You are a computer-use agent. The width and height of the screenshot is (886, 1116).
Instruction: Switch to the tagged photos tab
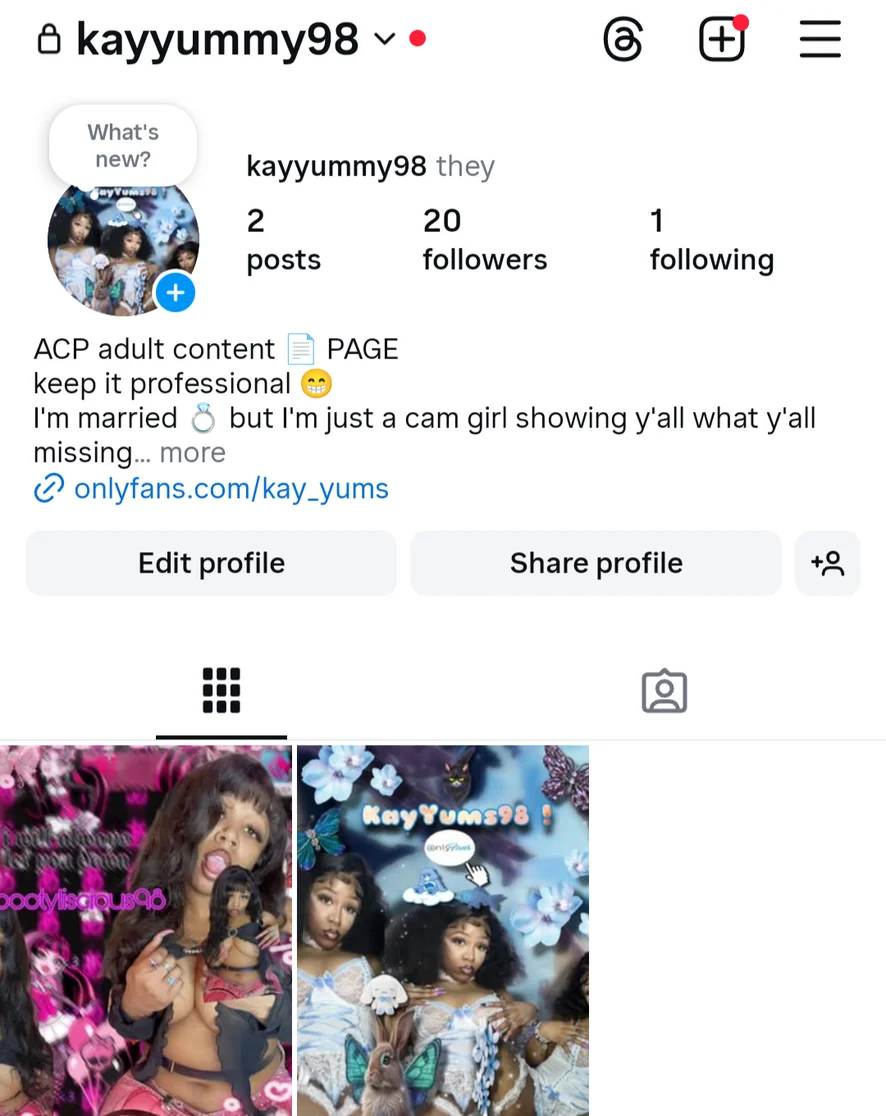pos(664,691)
